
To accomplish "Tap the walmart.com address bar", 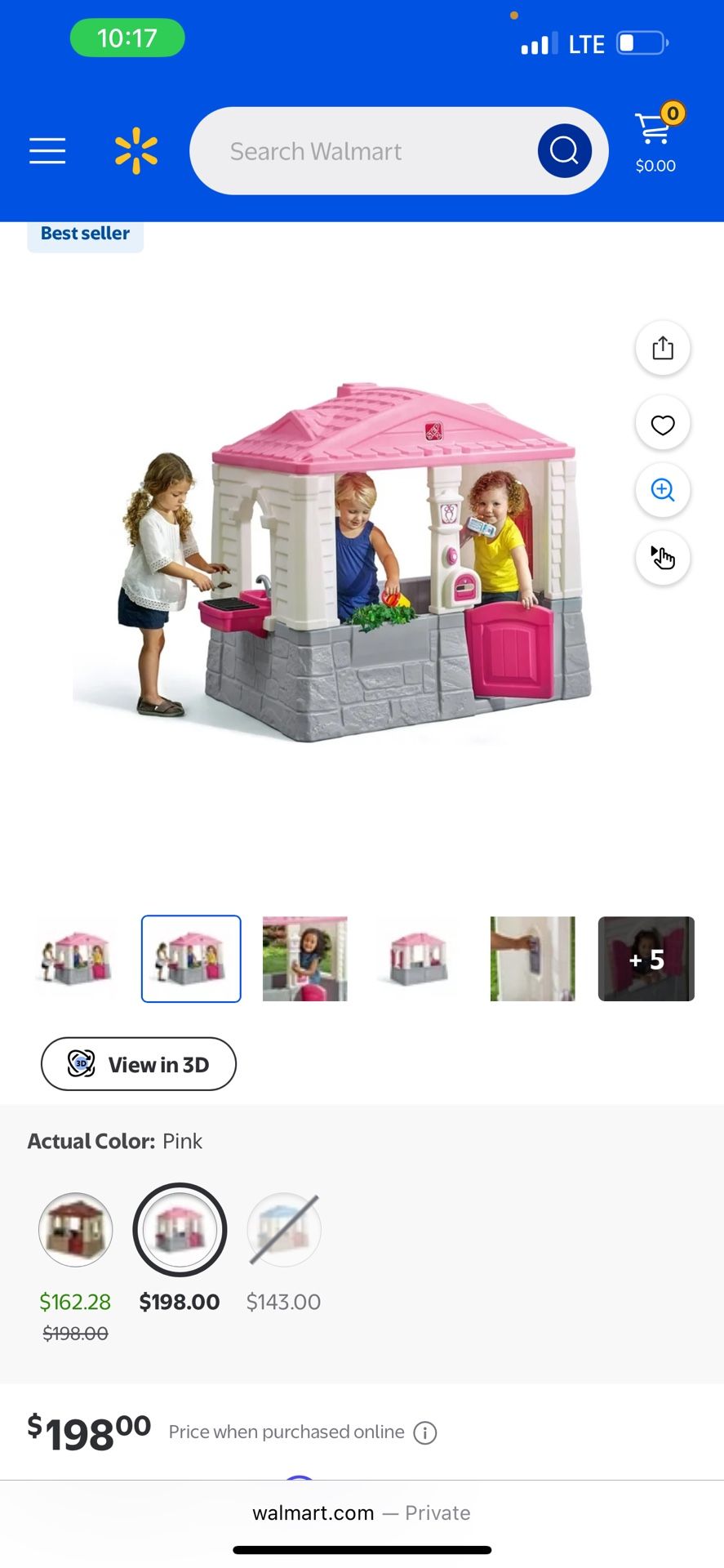I will pyautogui.click(x=362, y=1512).
